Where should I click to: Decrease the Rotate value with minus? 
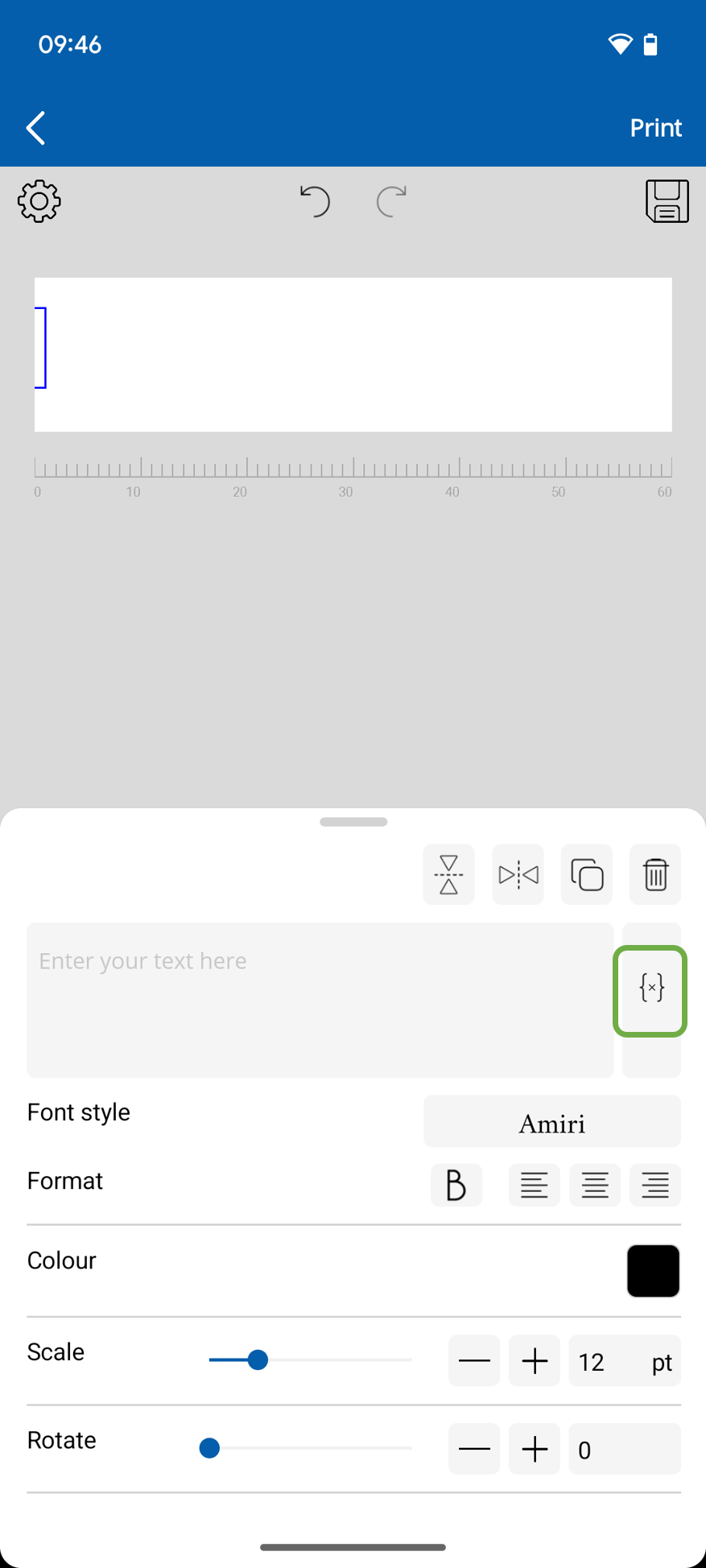473,1449
